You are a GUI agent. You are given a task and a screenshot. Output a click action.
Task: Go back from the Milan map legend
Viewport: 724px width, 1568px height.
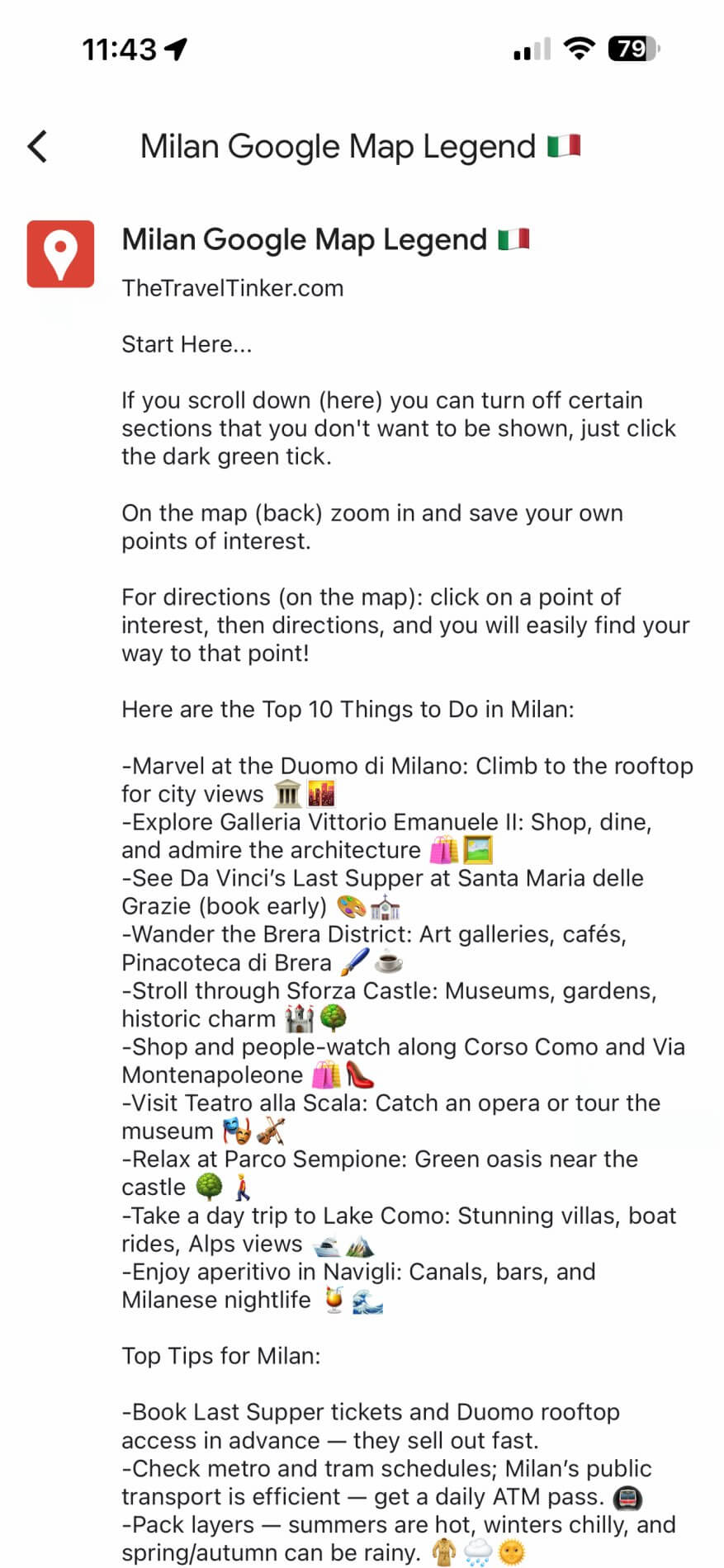(x=38, y=146)
